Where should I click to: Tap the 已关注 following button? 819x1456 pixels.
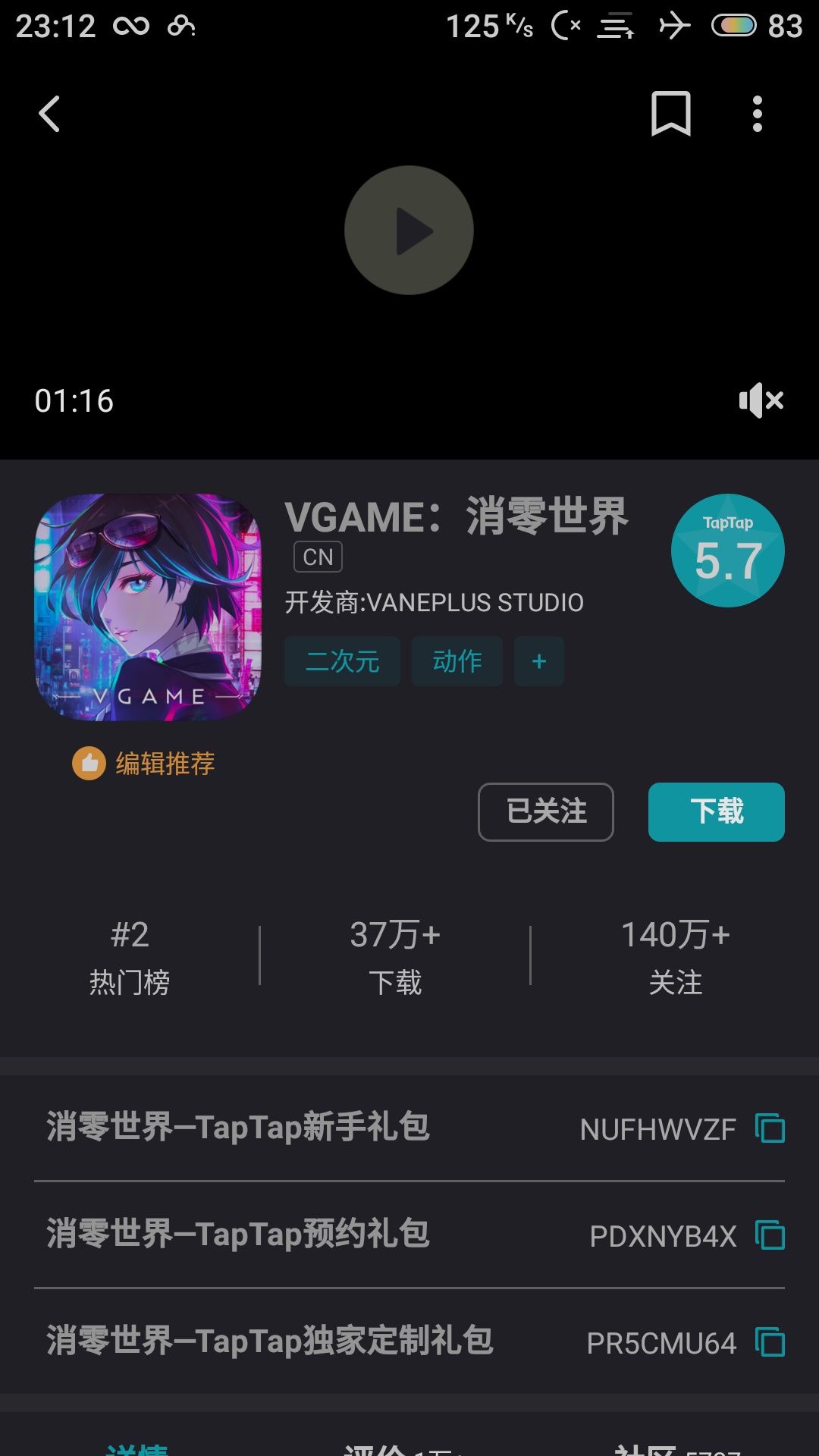(546, 812)
